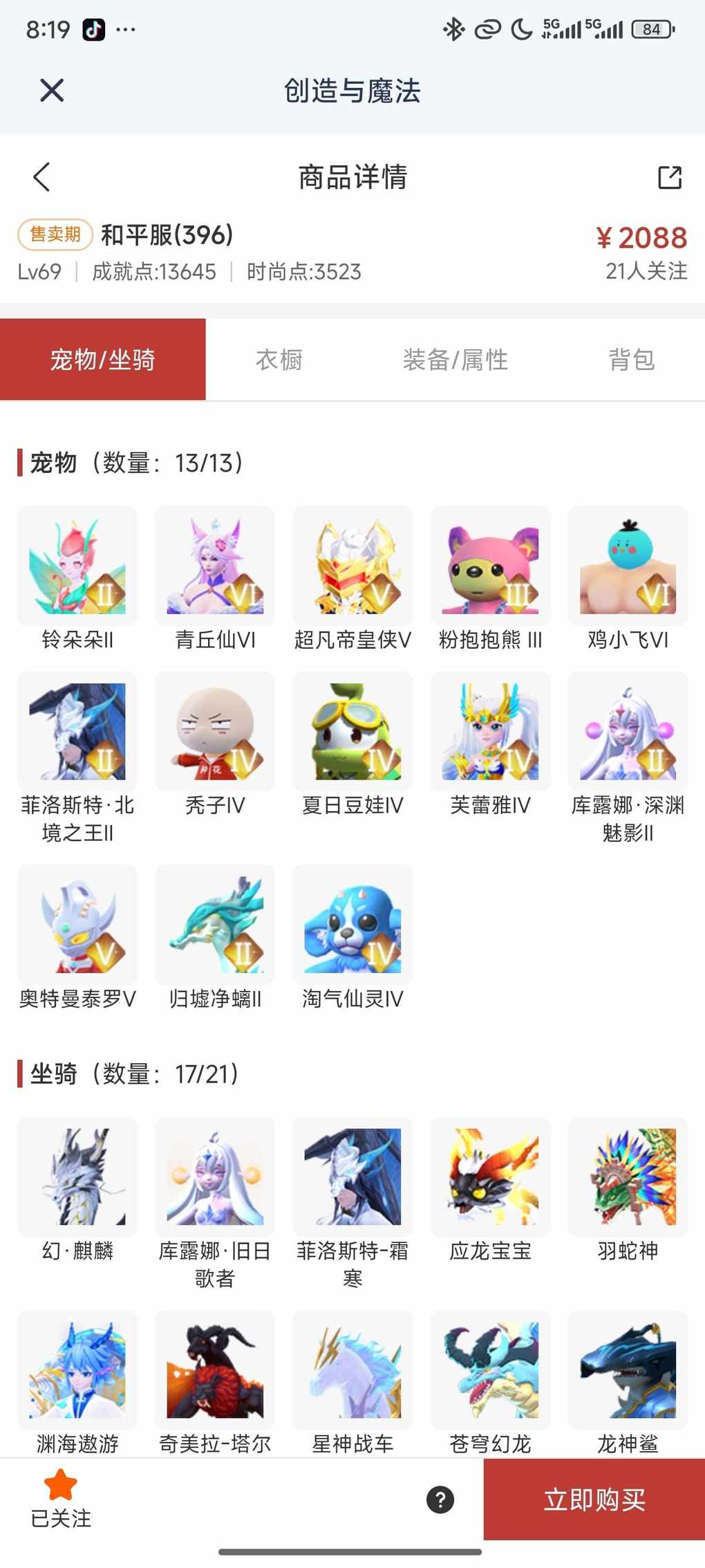This screenshot has height=1568, width=705.
Task: Open the help question mark
Action: click(440, 1499)
